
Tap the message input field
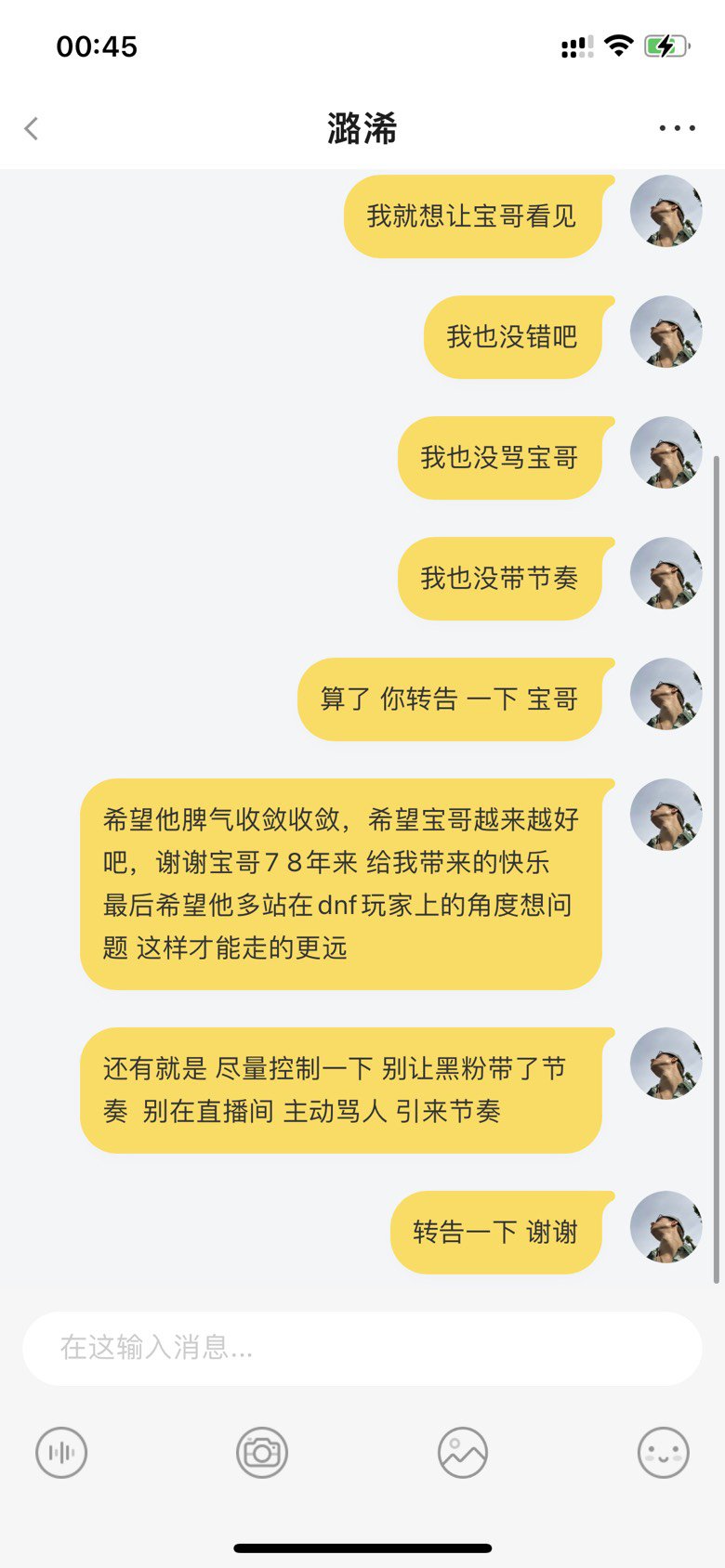coord(362,1348)
